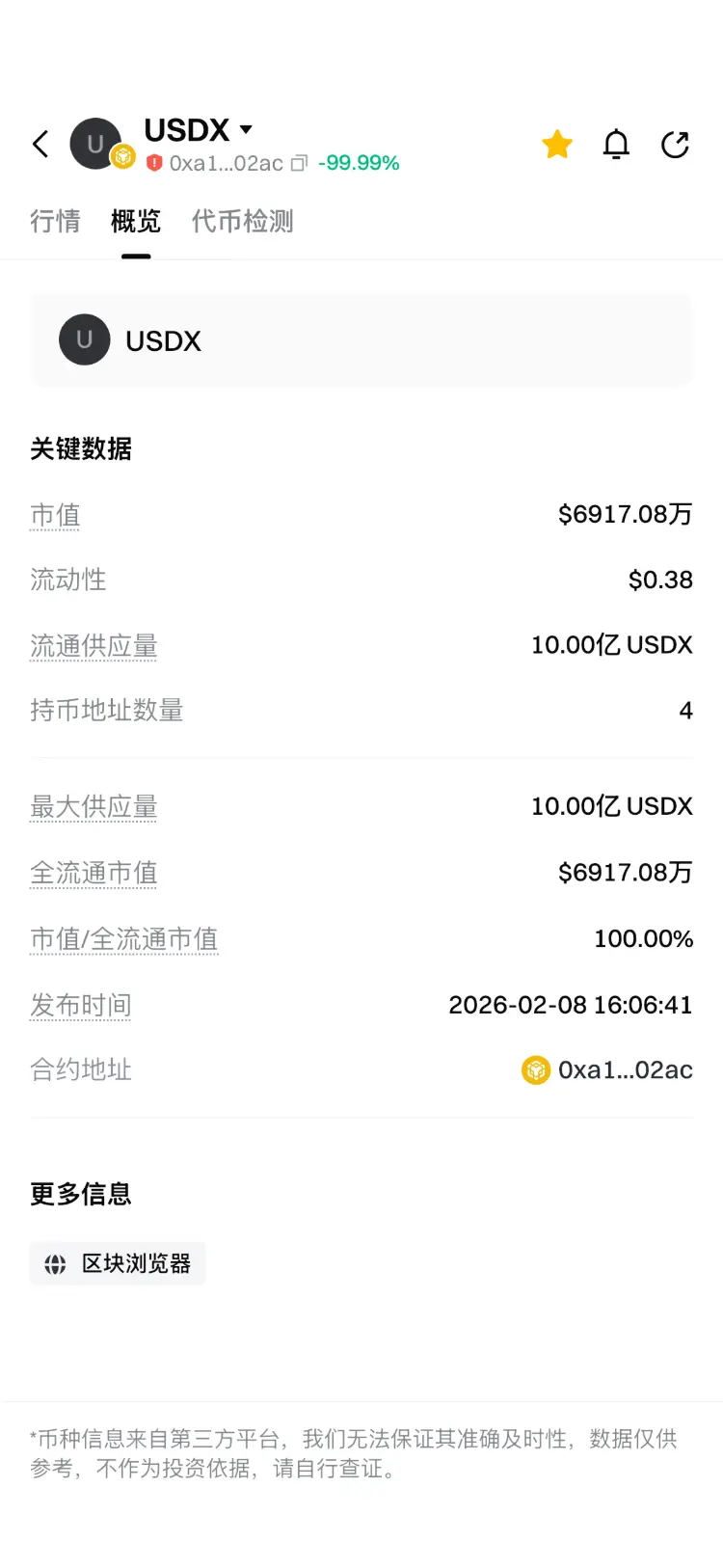Screen dimensions: 723x1568
Task: Show explanation for 最大供应量
Action: click(x=94, y=806)
